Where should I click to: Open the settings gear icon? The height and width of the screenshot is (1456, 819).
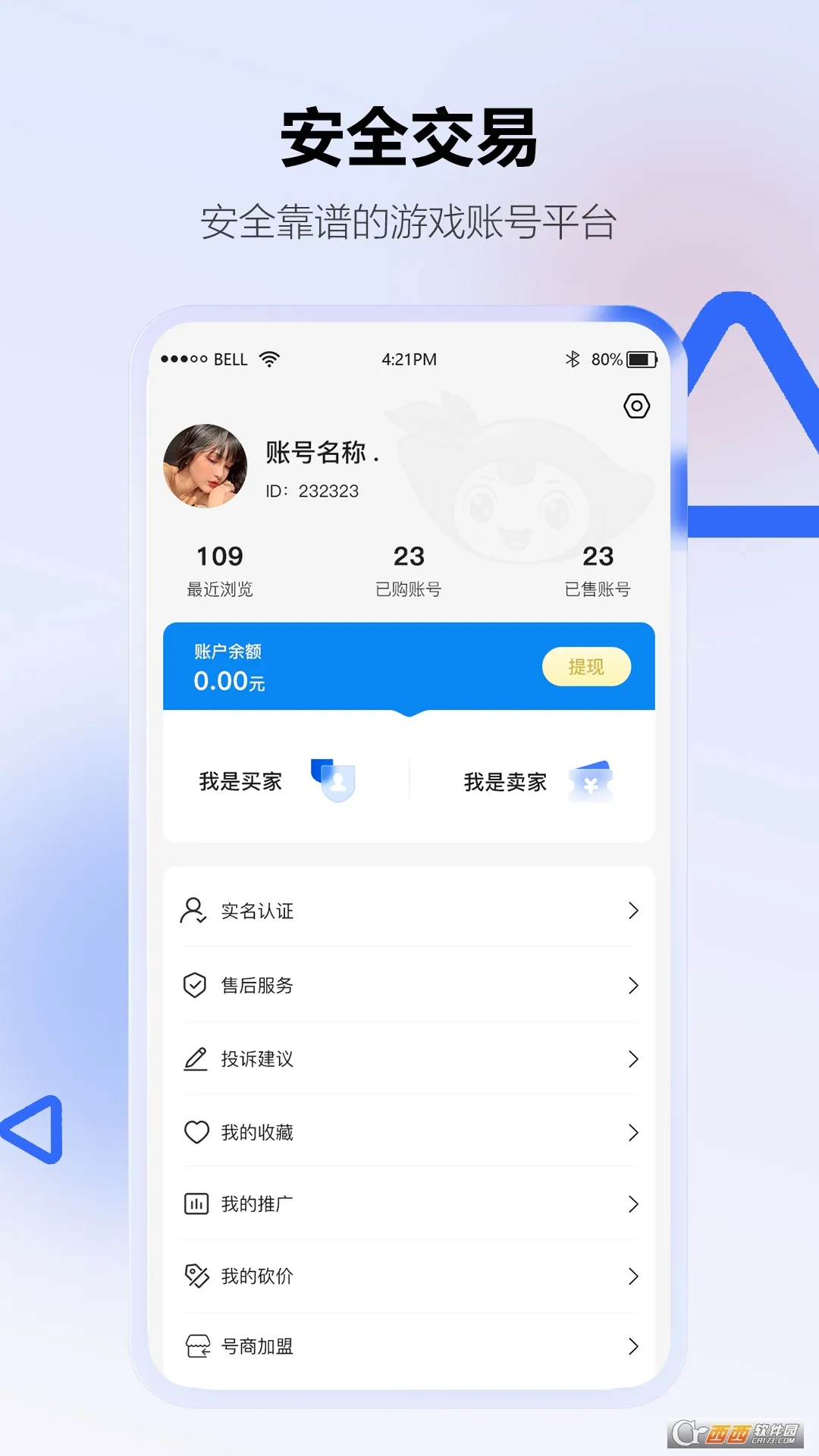[x=637, y=406]
